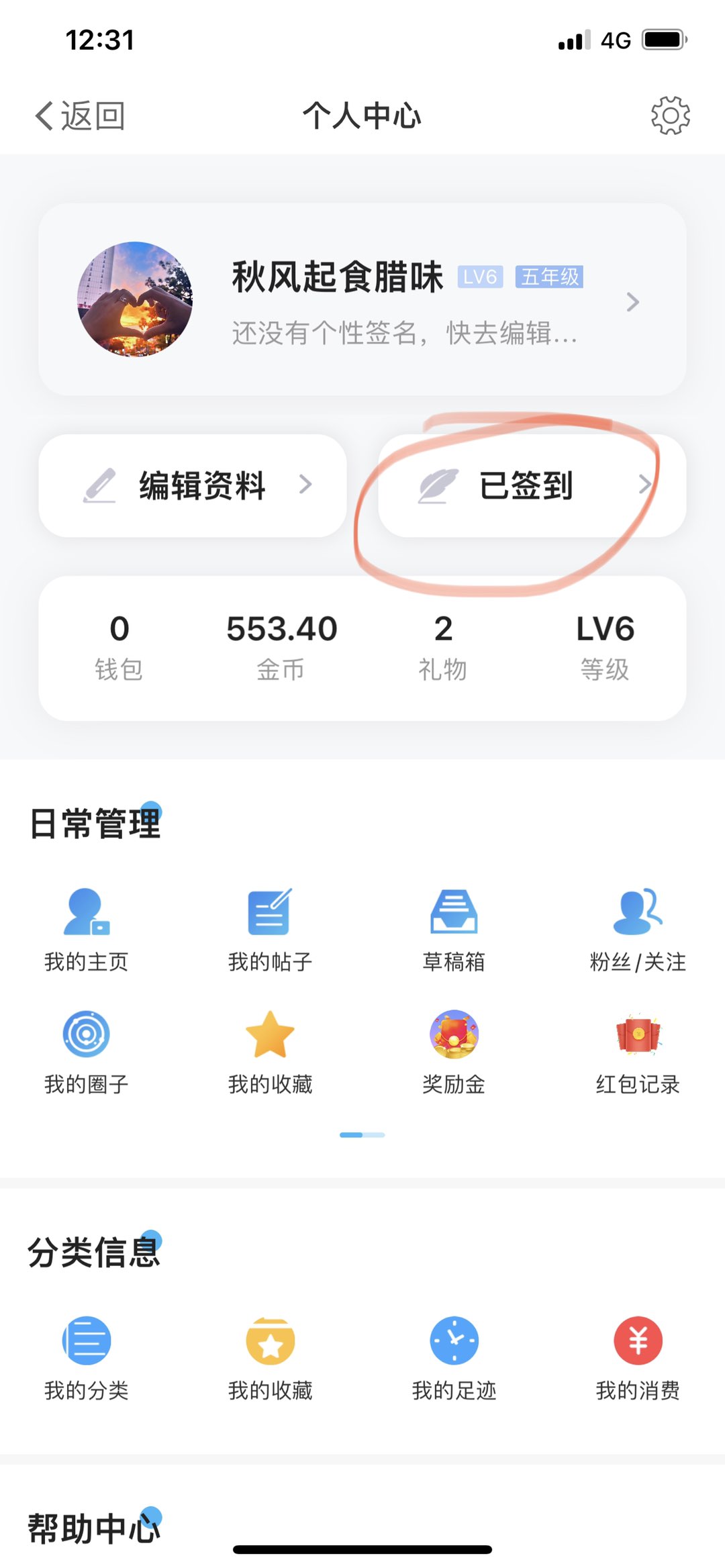Open the 已签到 check-in button
The height and width of the screenshot is (1568, 725).
(x=532, y=485)
